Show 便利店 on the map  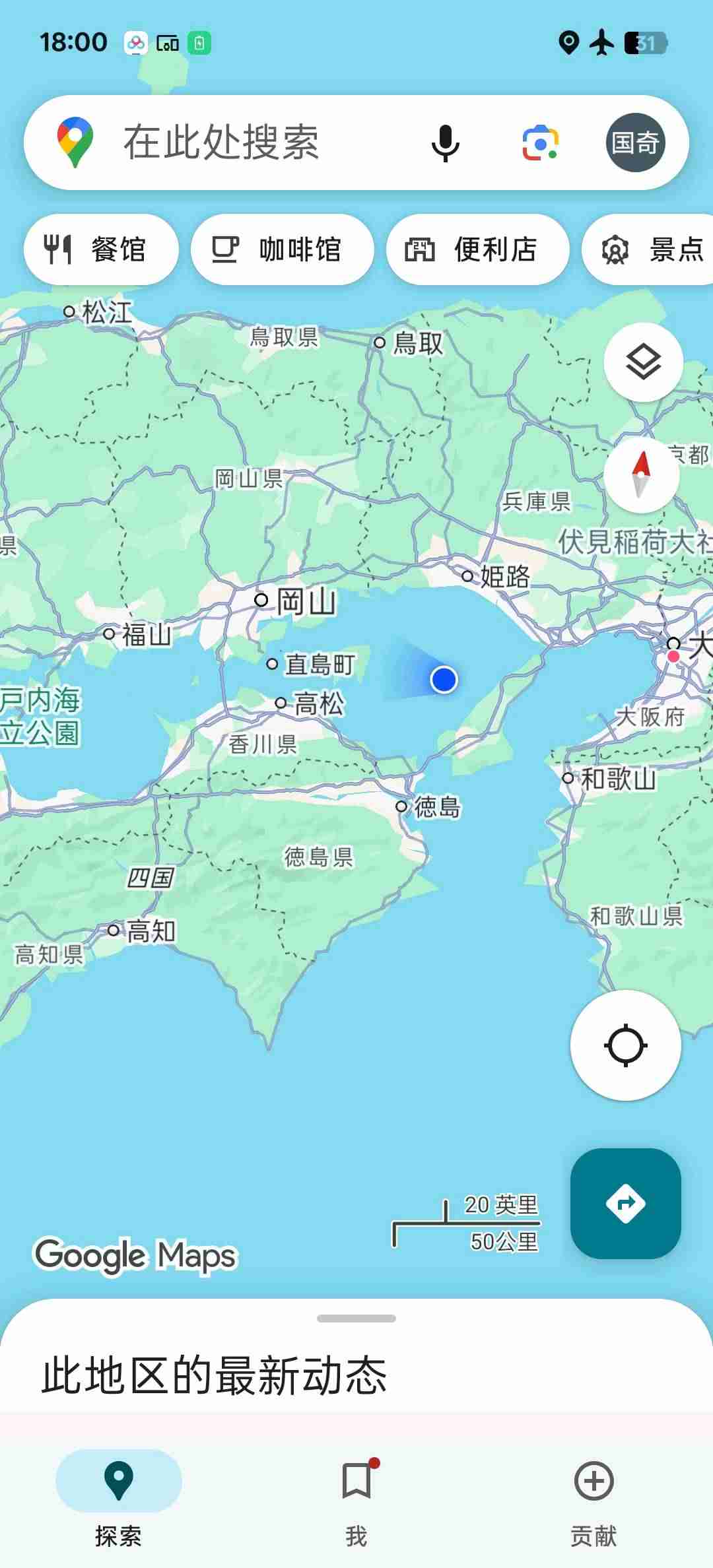pyautogui.click(x=477, y=250)
